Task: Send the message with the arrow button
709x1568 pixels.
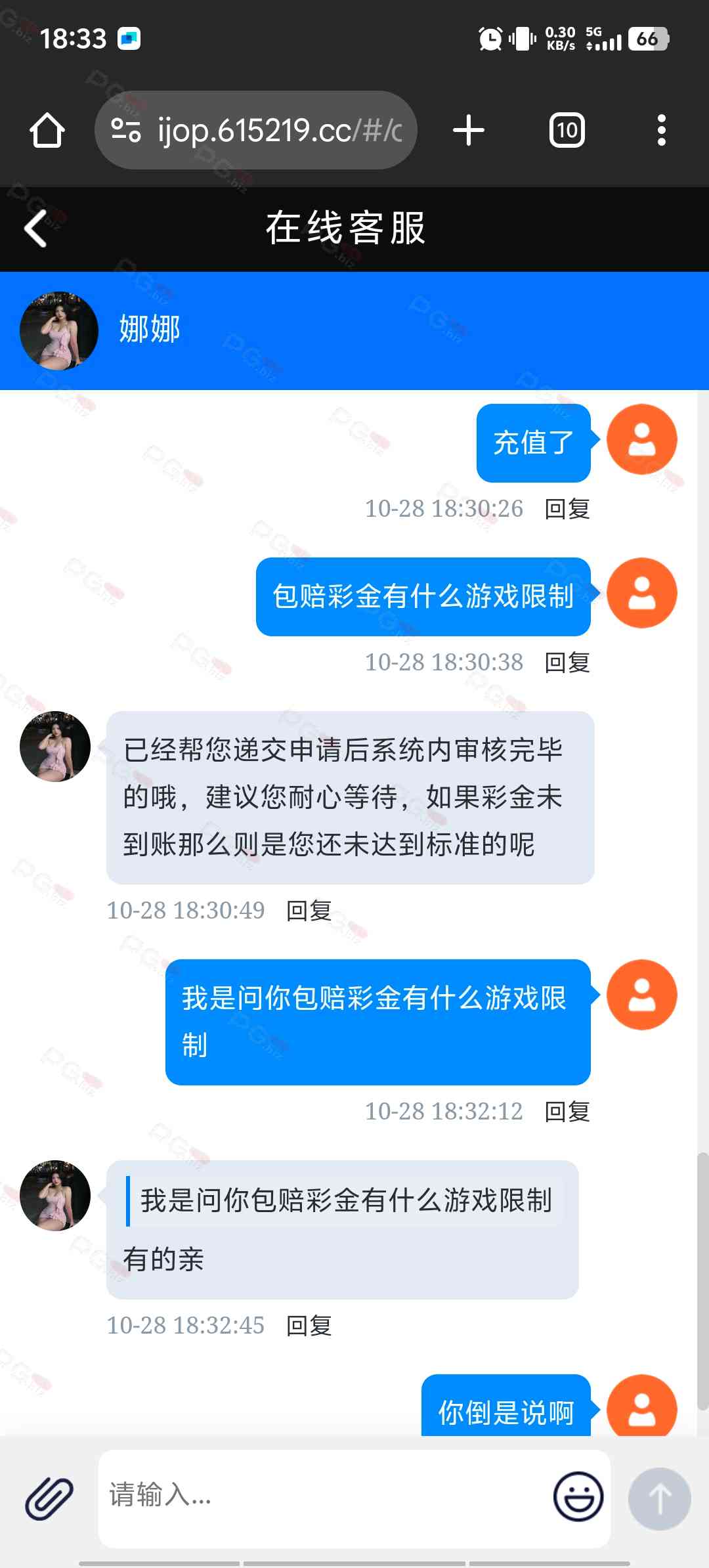Action: (x=659, y=1498)
